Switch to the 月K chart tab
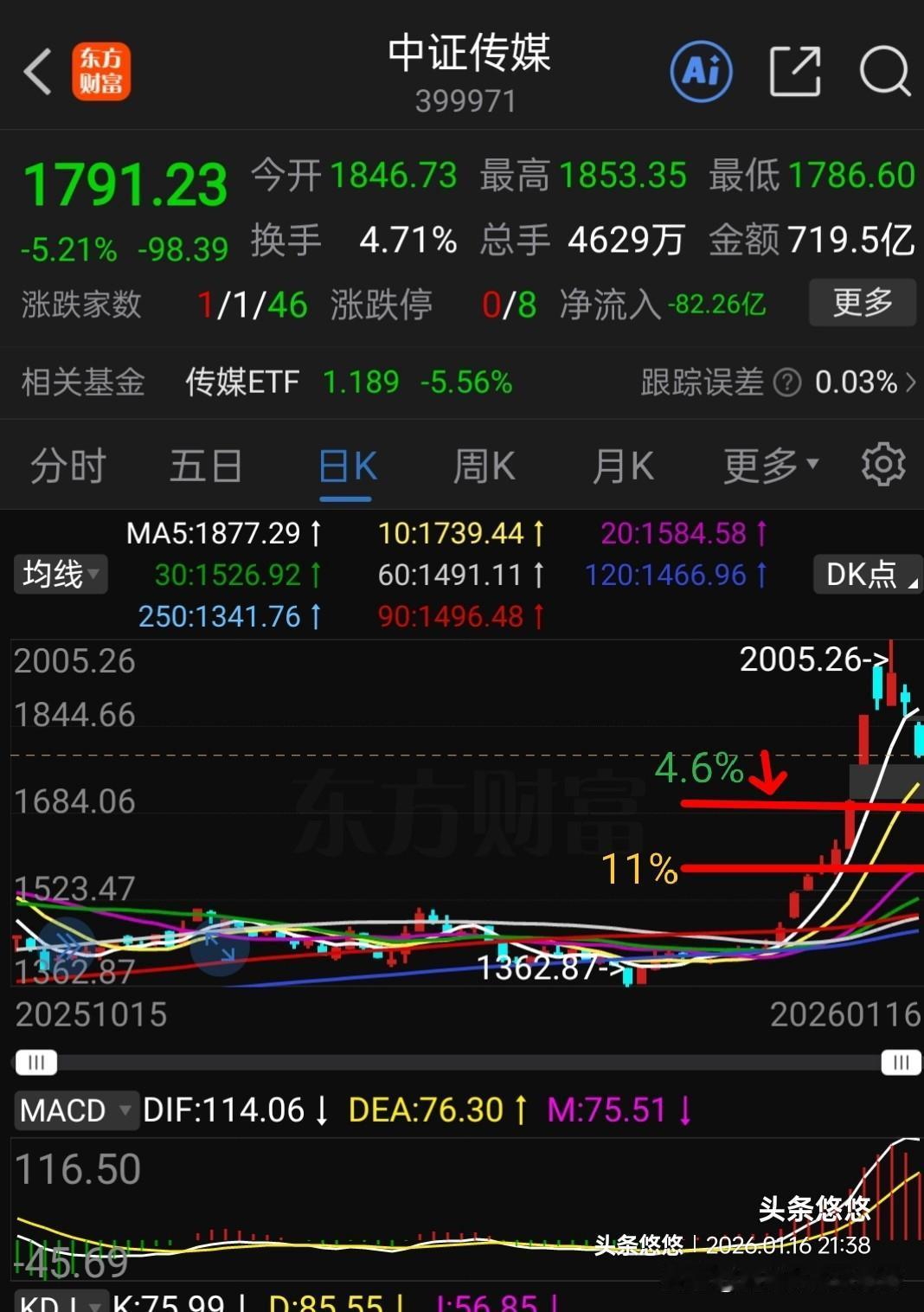Screen dimensions: 924x1312 (623, 466)
